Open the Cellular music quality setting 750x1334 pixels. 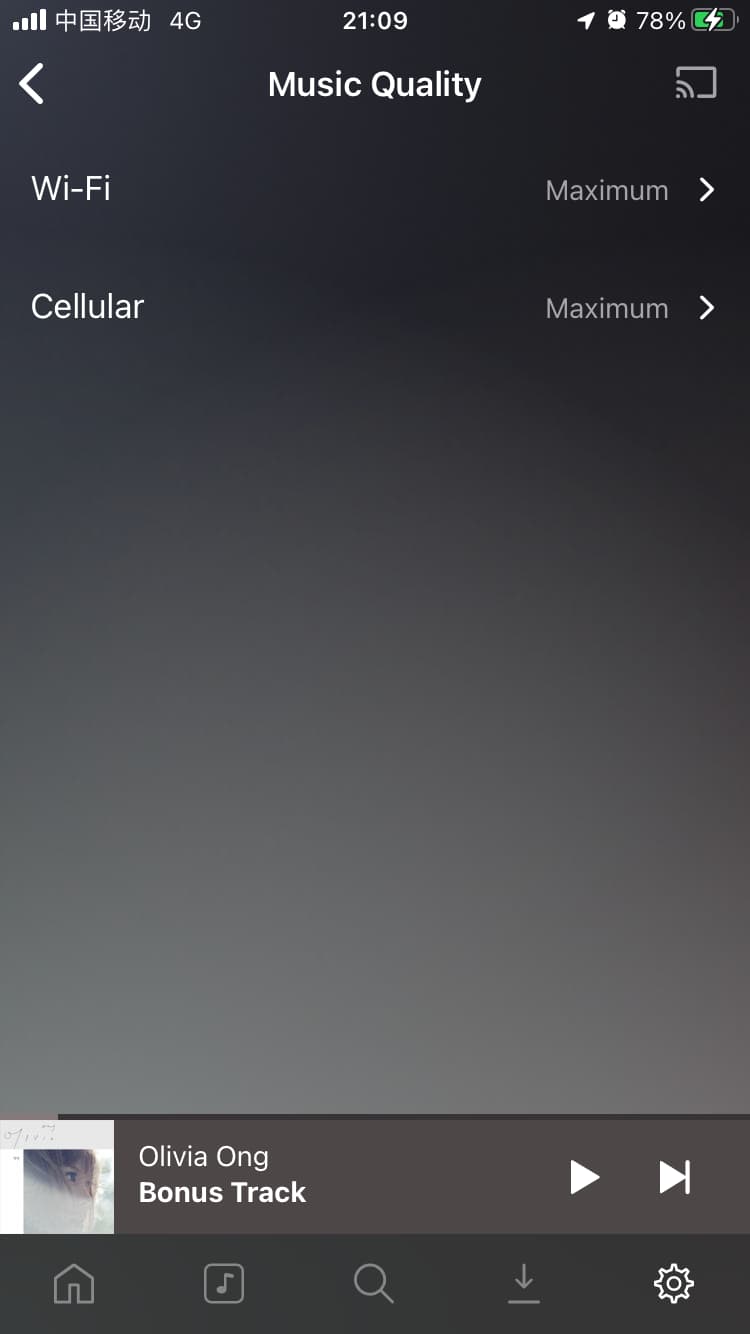click(x=375, y=307)
